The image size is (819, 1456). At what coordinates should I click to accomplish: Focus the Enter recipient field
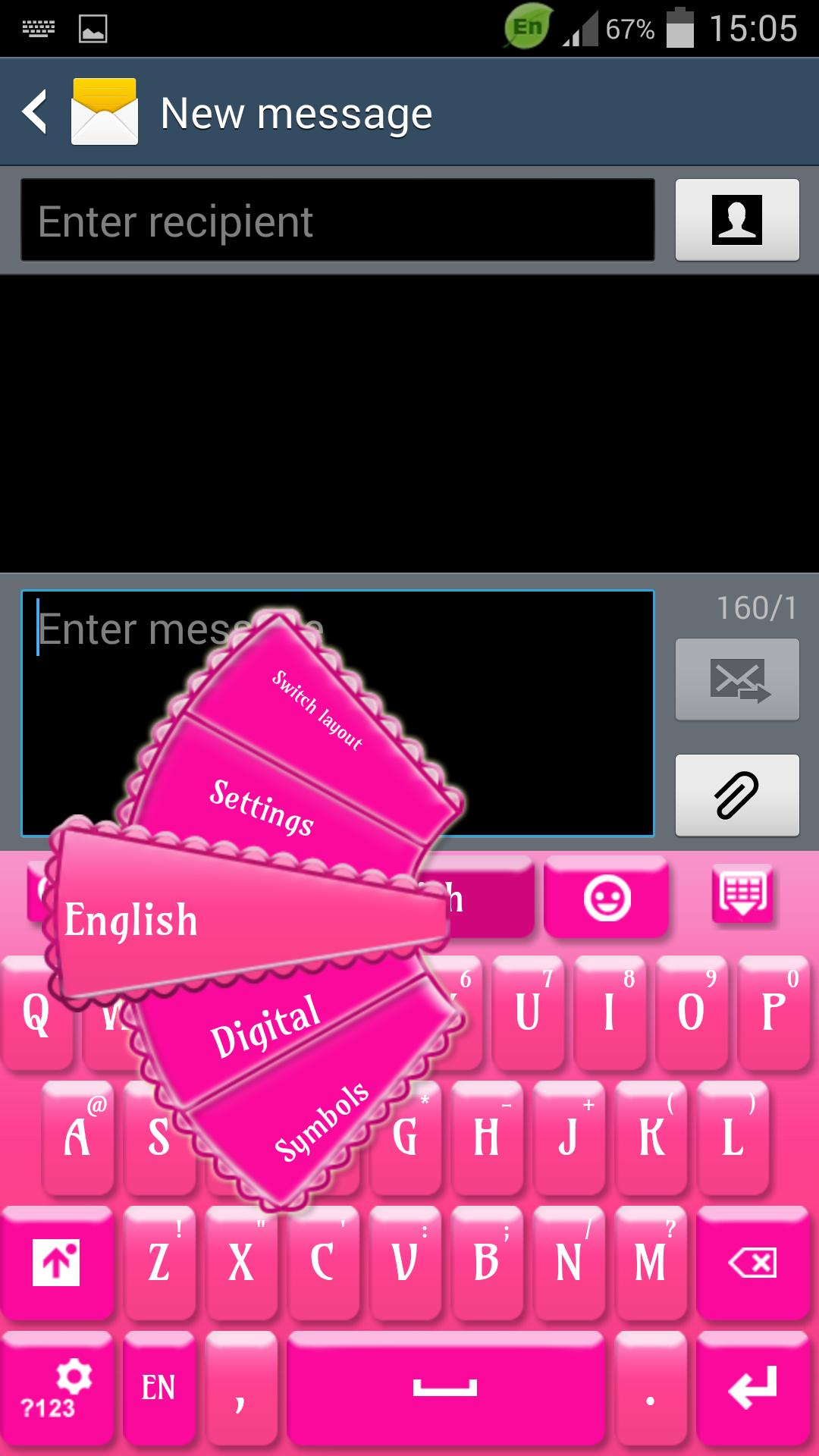(x=337, y=221)
